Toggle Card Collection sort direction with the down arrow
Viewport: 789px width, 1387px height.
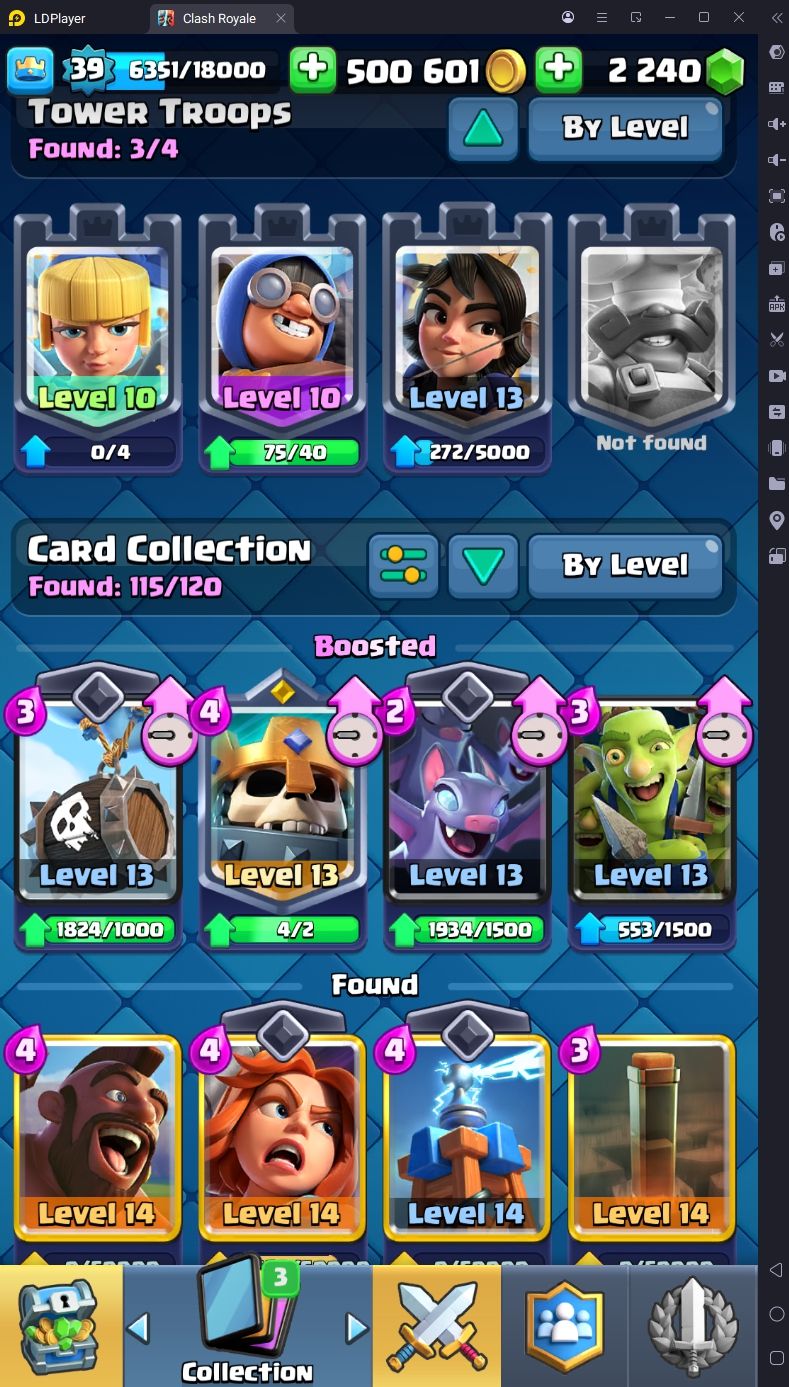[483, 566]
